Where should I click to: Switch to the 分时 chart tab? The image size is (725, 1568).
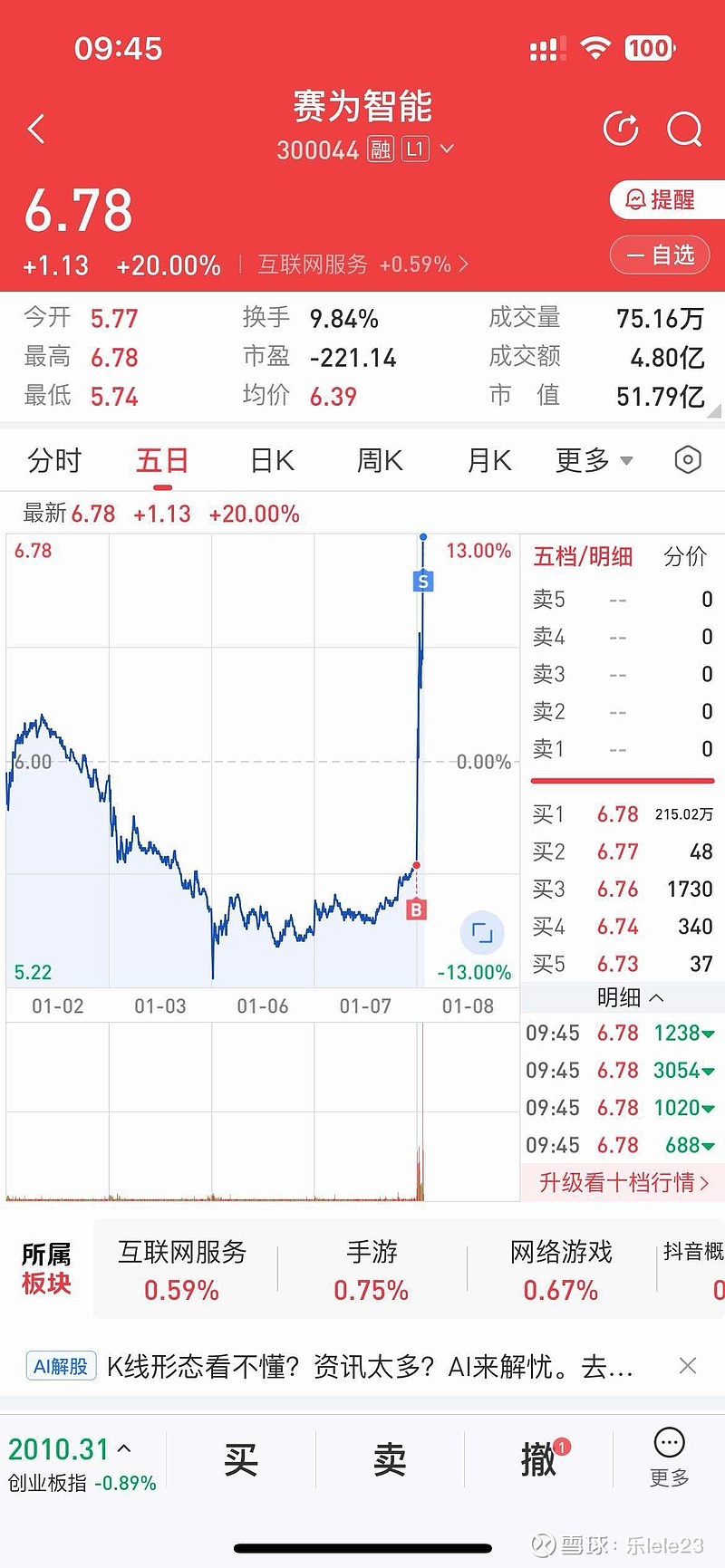pos(54,461)
